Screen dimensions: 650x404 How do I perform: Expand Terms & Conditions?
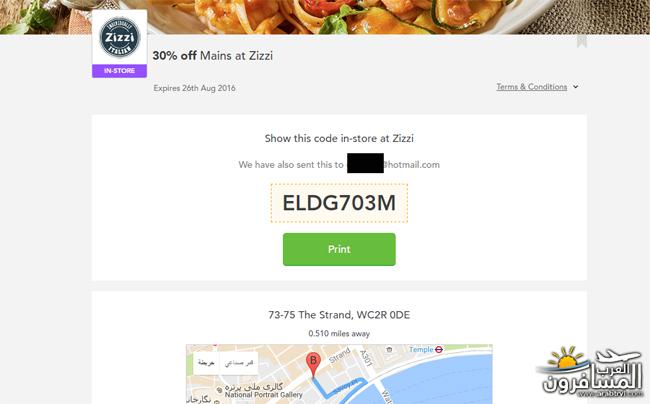point(537,87)
